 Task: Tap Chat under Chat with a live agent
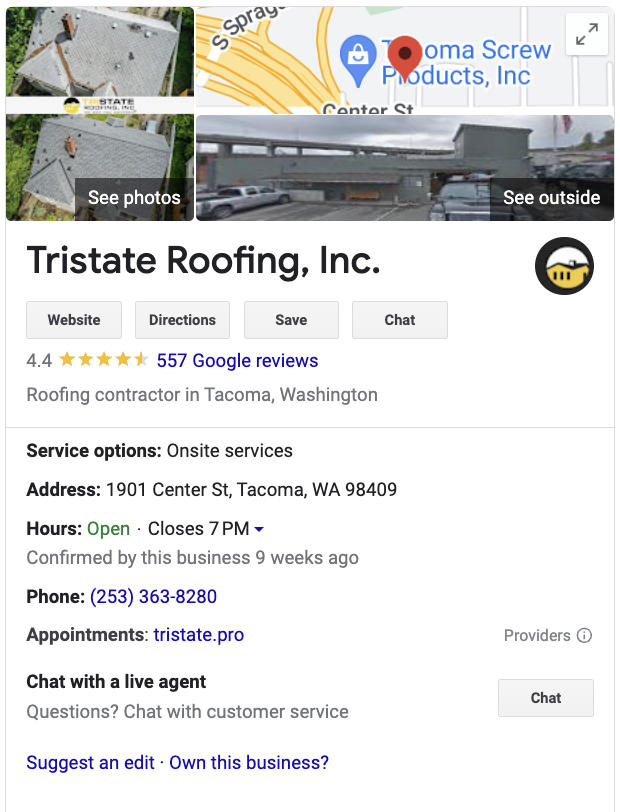[x=545, y=698]
